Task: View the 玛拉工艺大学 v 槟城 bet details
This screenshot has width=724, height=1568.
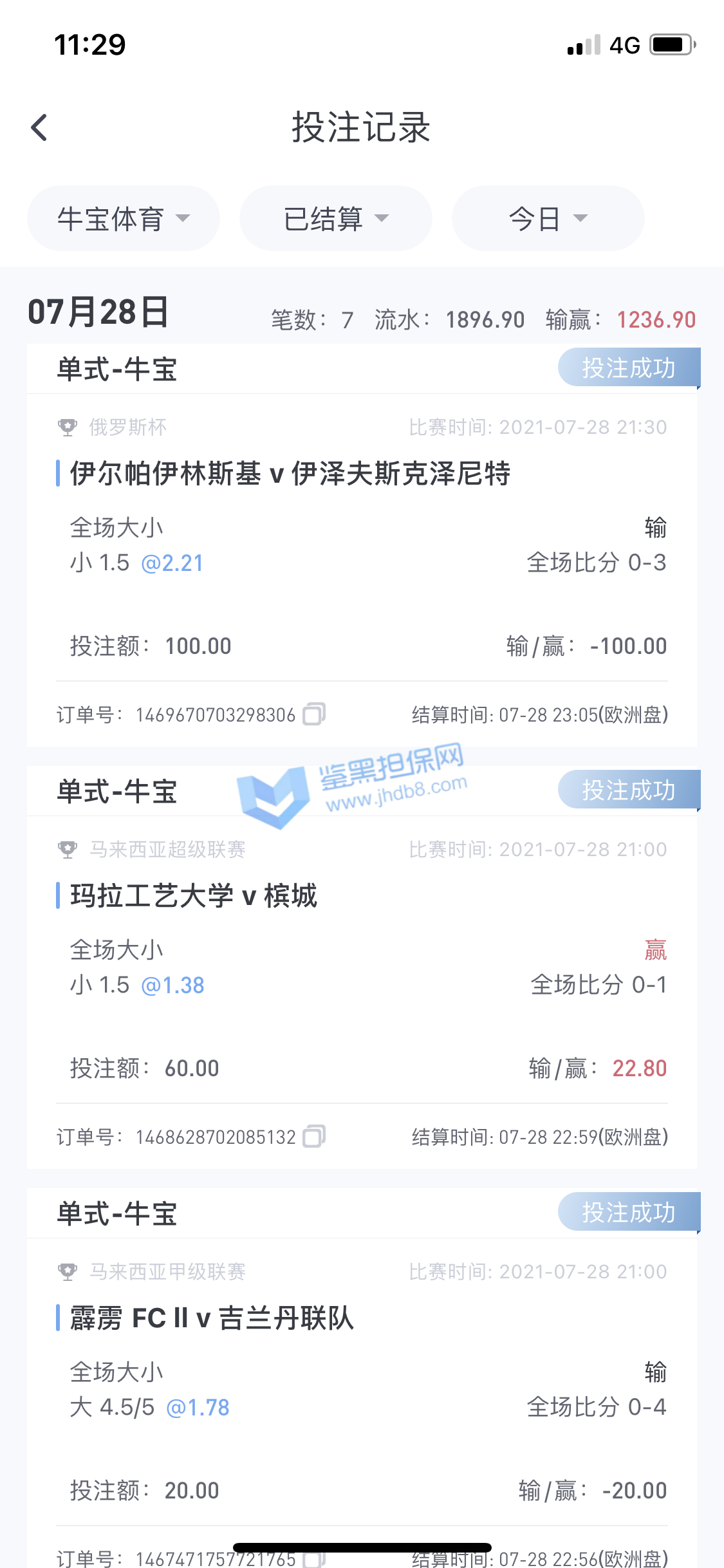Action: point(194,896)
